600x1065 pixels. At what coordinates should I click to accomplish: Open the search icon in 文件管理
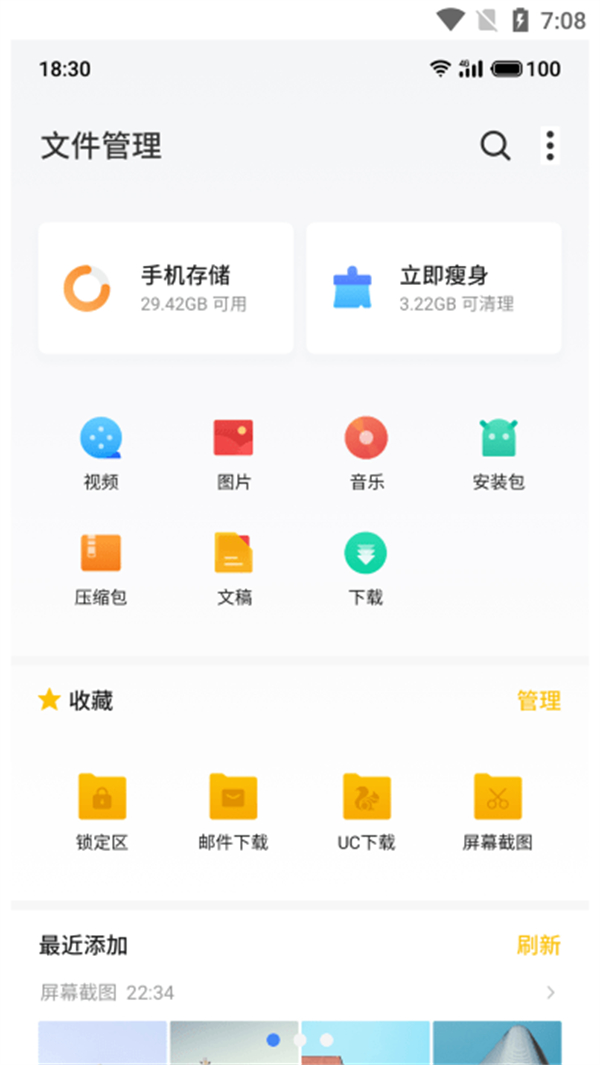[495, 146]
